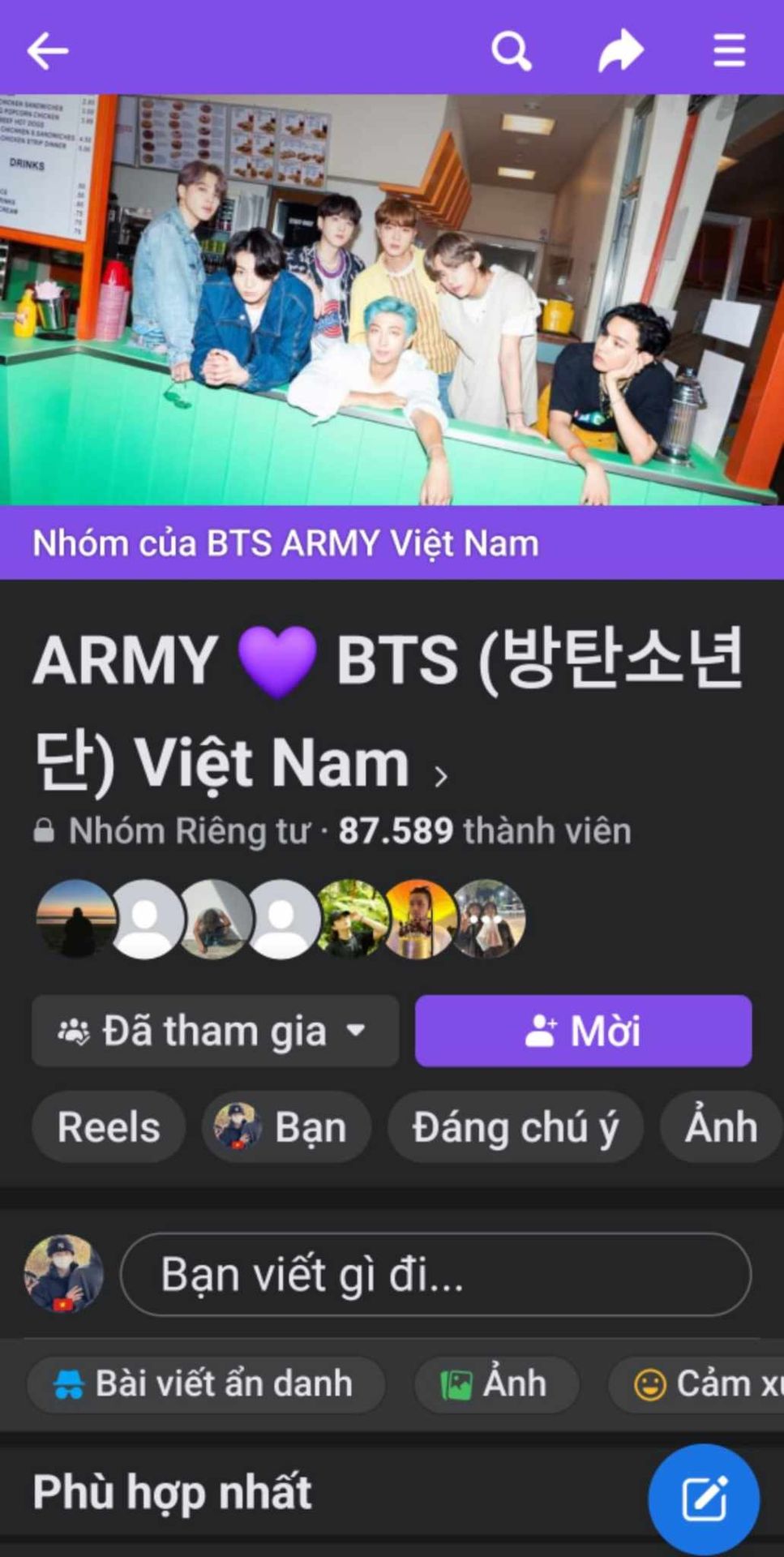Viewport: 784px width, 1557px height.
Task: Open the group name details chevron
Action: [440, 776]
